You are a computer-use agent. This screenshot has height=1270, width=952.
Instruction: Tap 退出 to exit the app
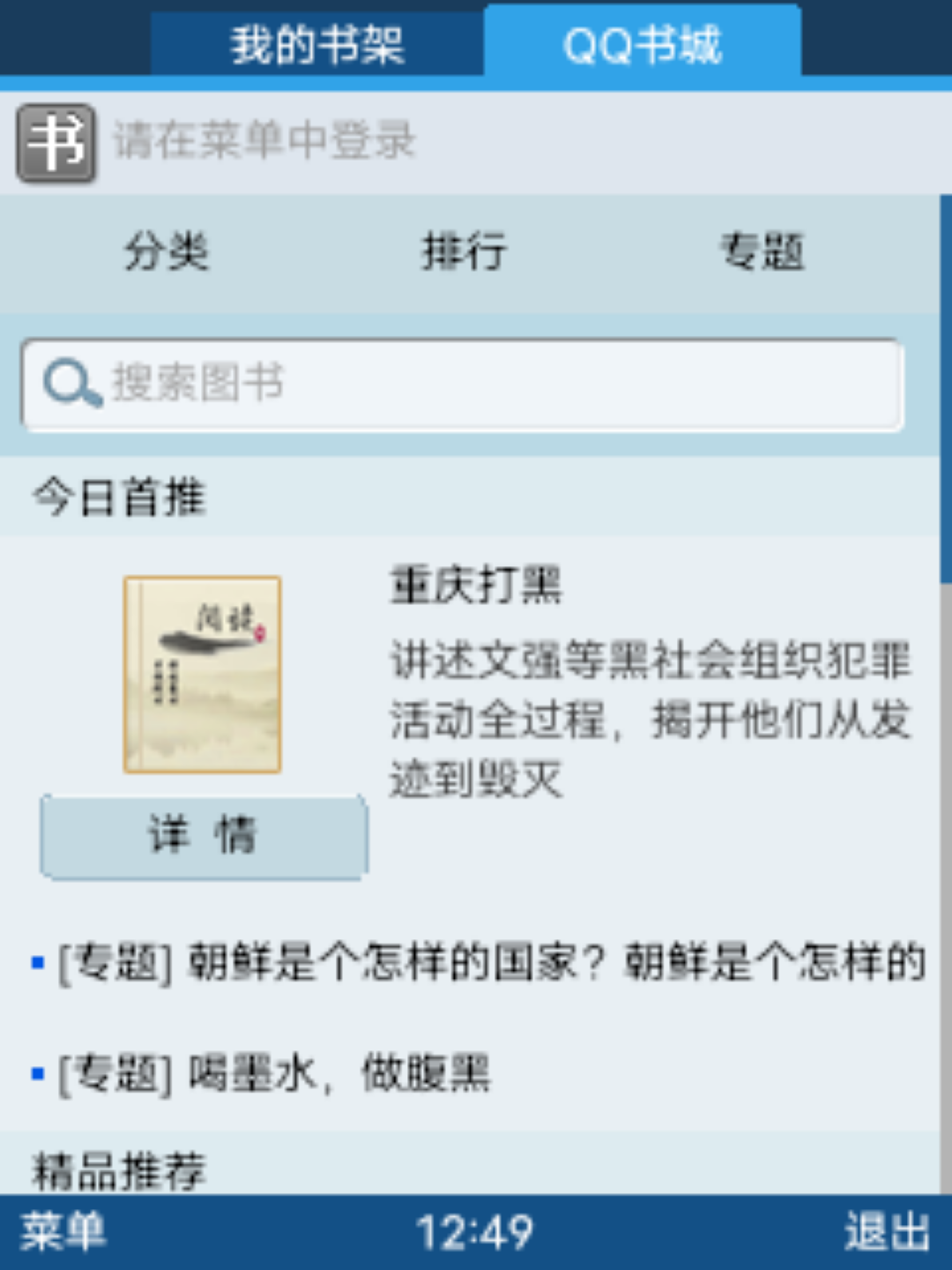pos(887,1231)
